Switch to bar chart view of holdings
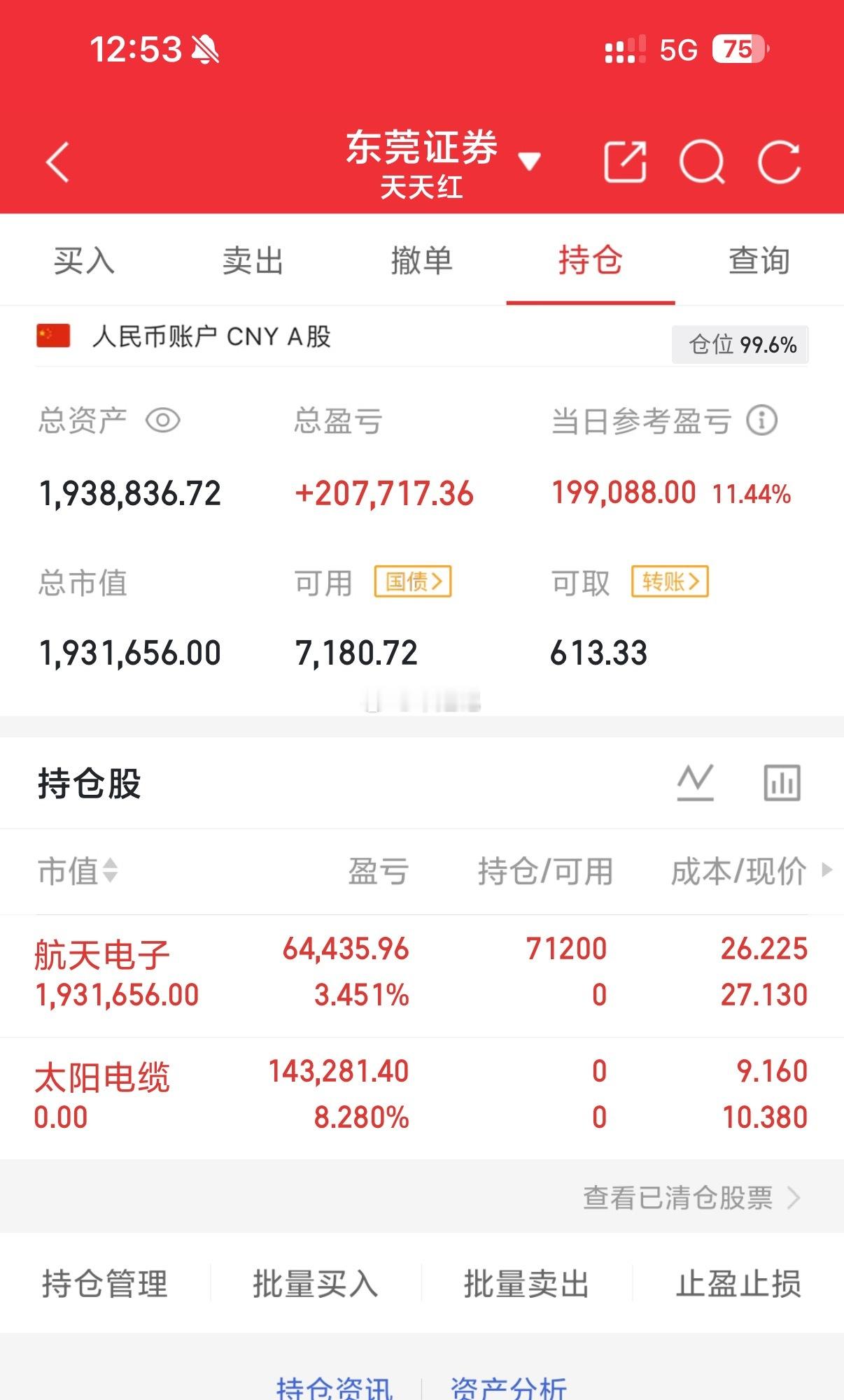Viewport: 844px width, 1400px height. click(x=782, y=783)
